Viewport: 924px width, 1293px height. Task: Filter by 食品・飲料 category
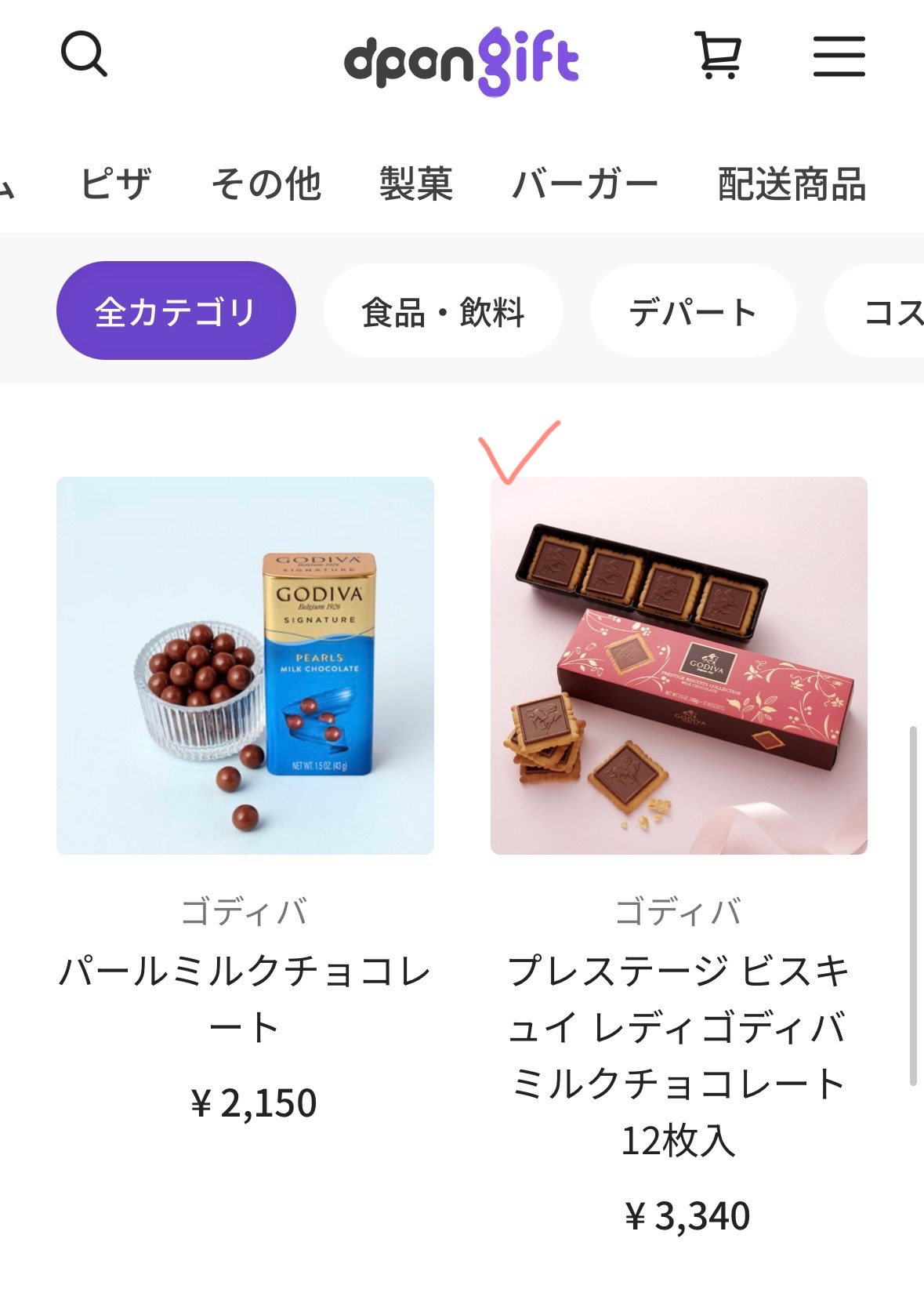443,311
